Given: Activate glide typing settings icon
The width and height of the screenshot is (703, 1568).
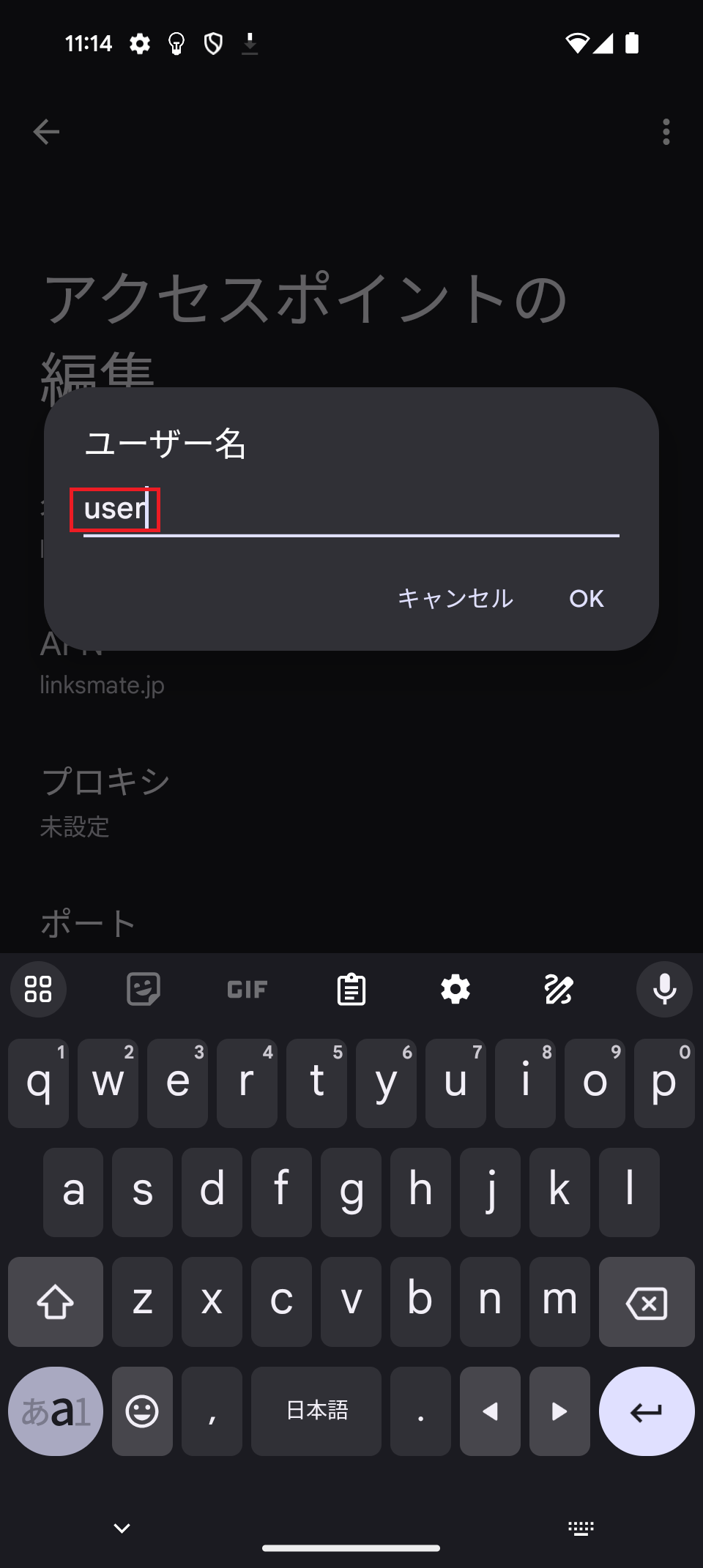Looking at the screenshot, I should pos(559,989).
